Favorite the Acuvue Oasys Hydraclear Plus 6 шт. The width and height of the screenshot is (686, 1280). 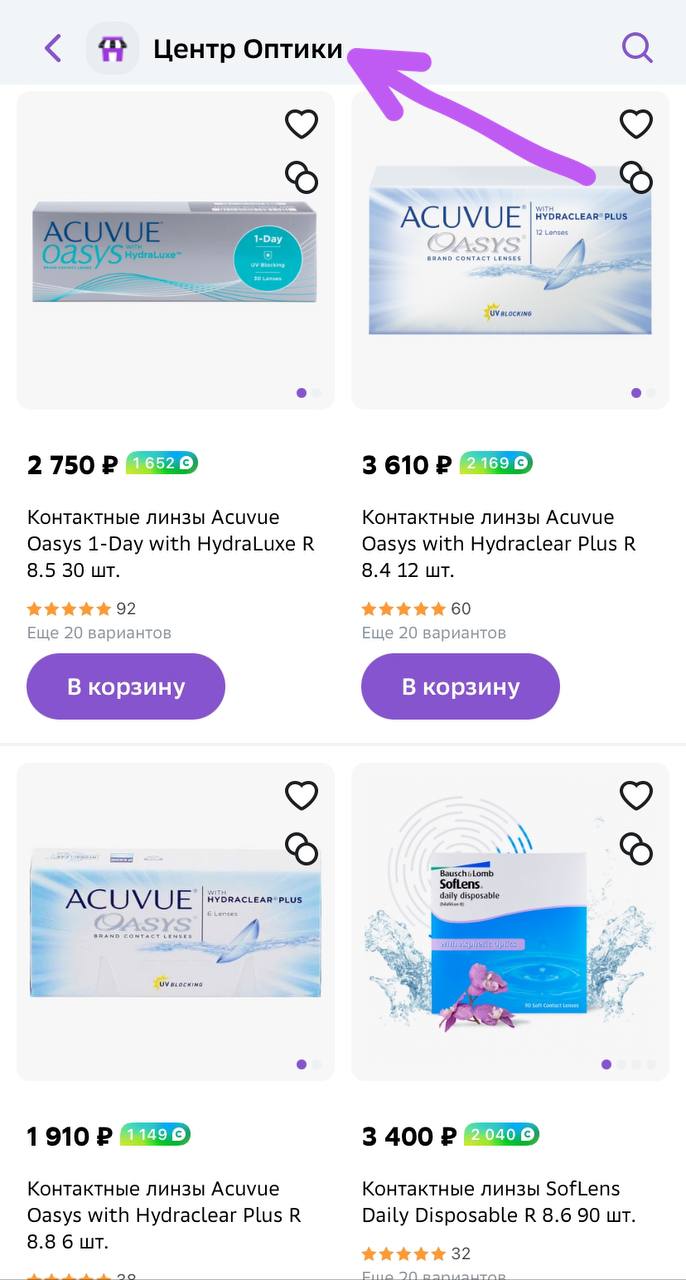[x=301, y=796]
